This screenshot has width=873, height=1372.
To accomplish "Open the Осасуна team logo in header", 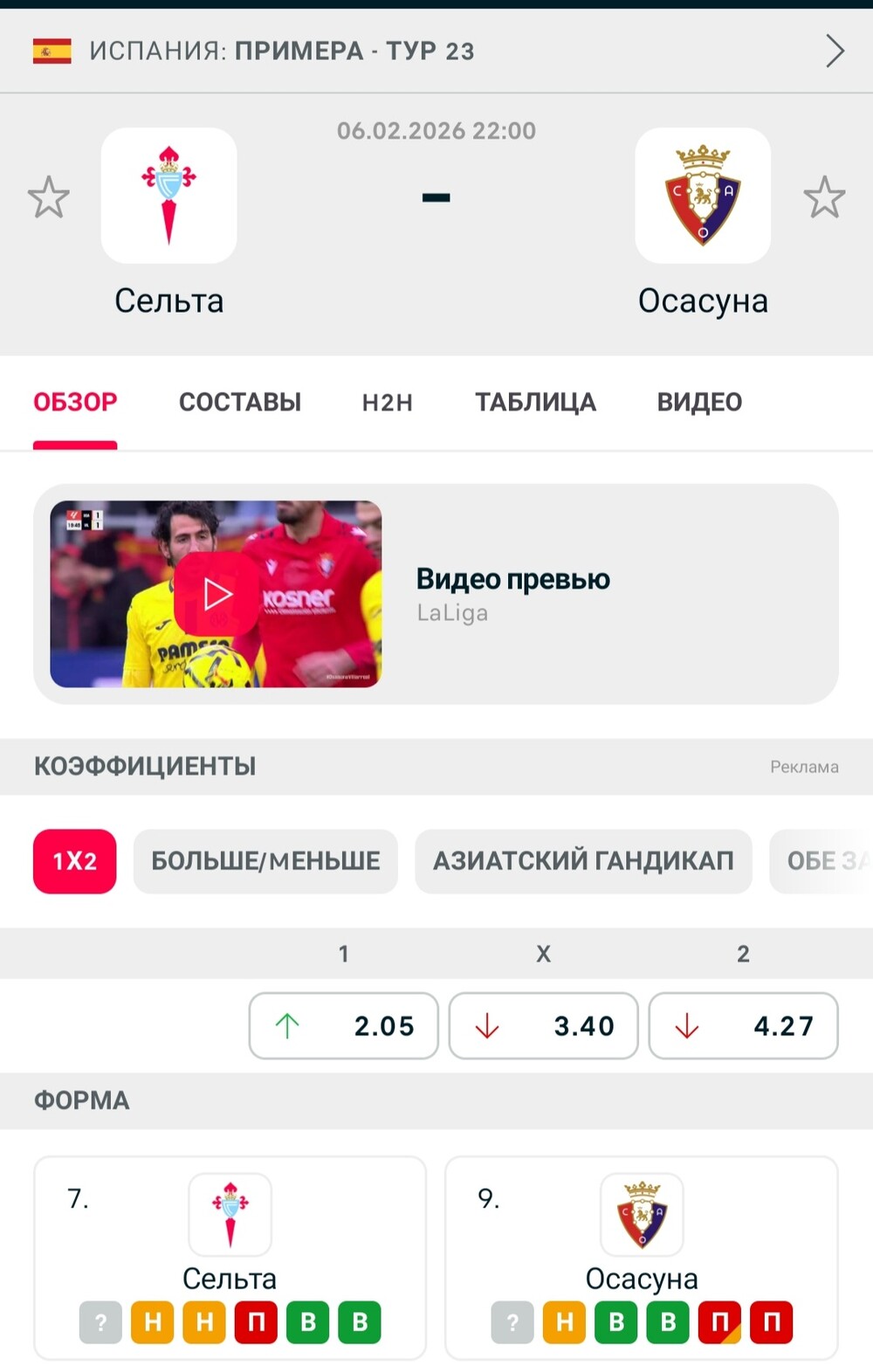I will coord(703,196).
